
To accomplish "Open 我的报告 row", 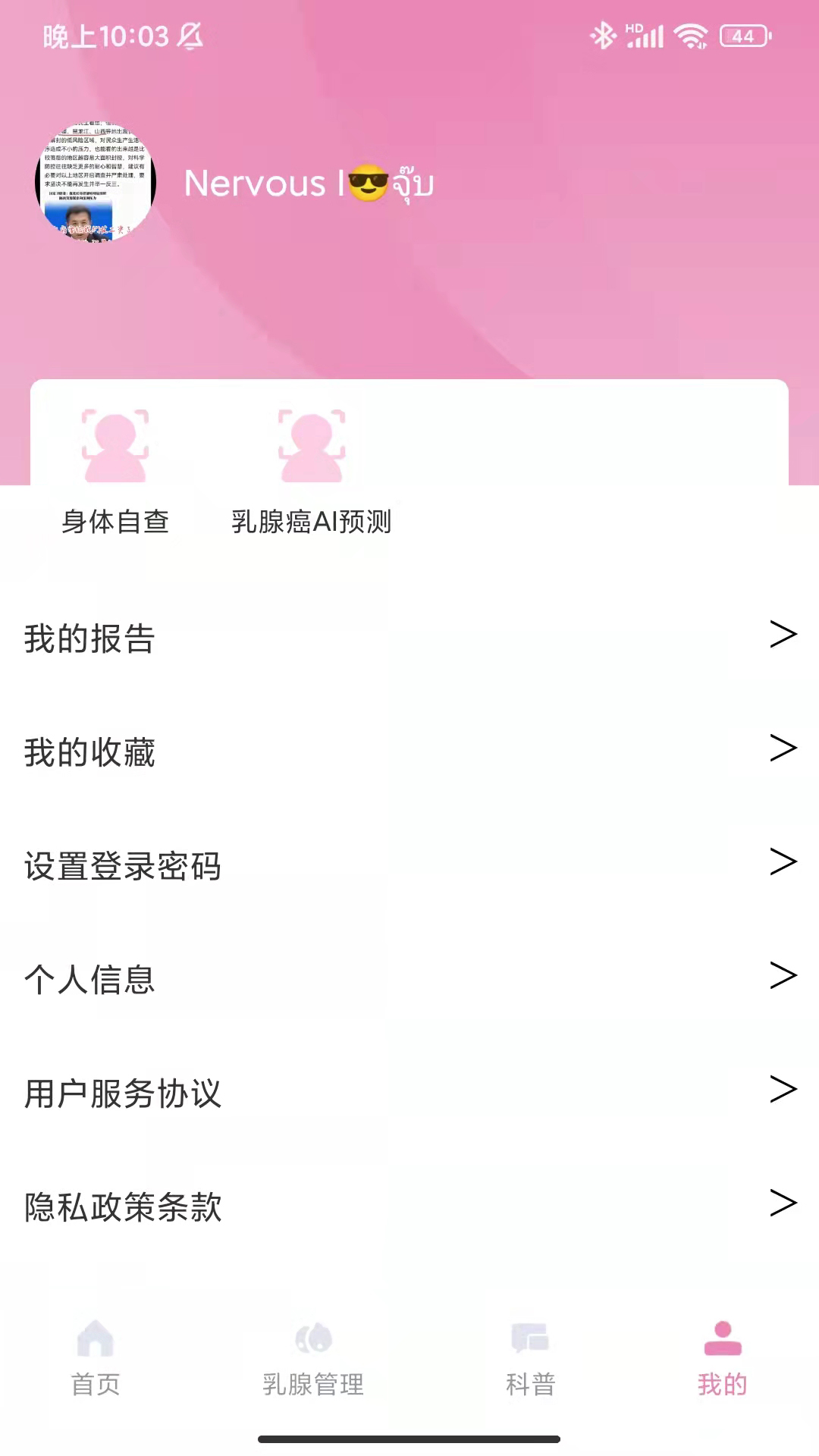I will pyautogui.click(x=409, y=638).
